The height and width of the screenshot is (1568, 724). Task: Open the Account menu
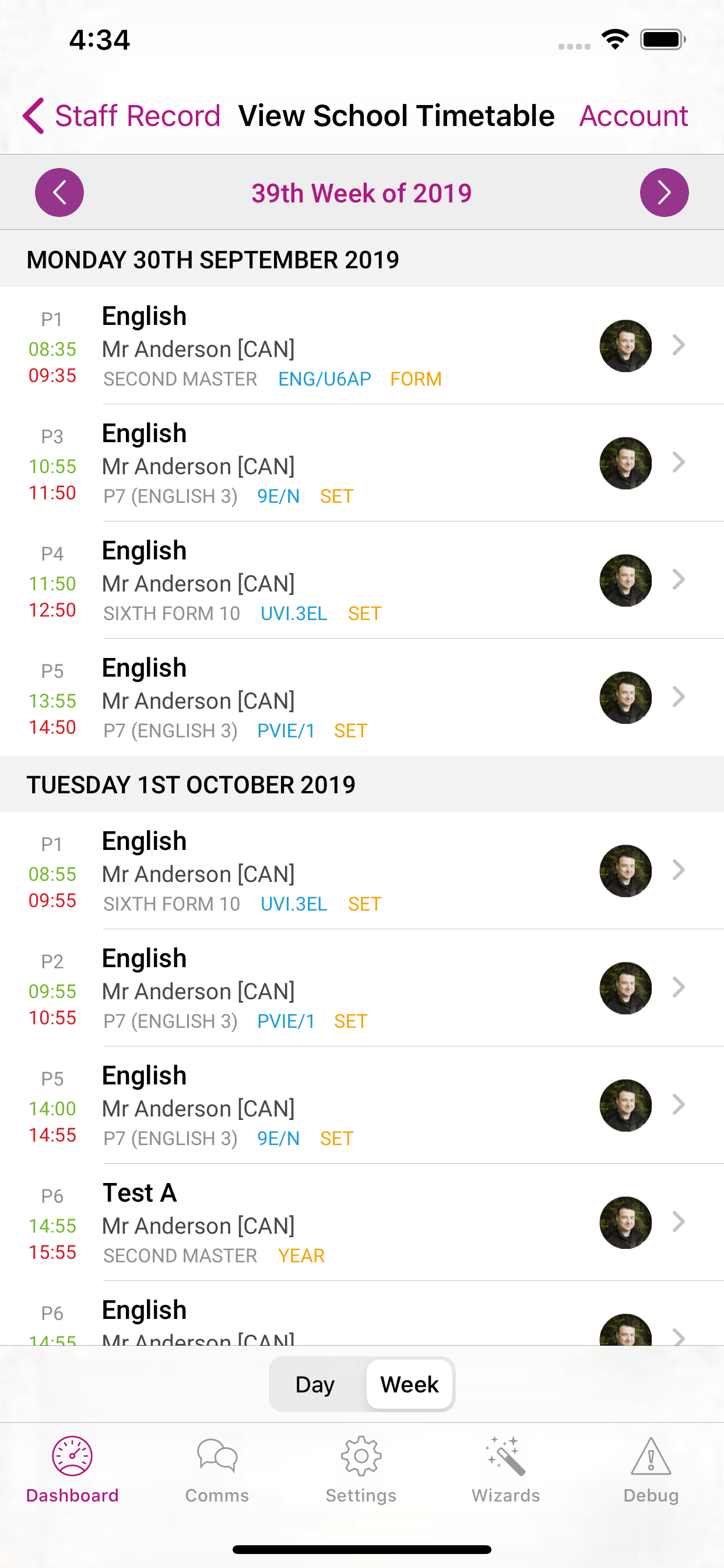pyautogui.click(x=633, y=115)
